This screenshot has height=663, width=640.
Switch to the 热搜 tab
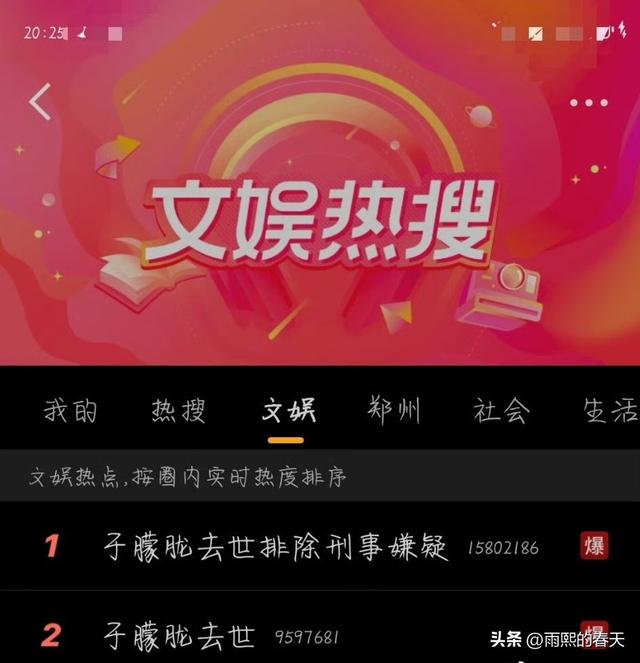click(x=178, y=410)
